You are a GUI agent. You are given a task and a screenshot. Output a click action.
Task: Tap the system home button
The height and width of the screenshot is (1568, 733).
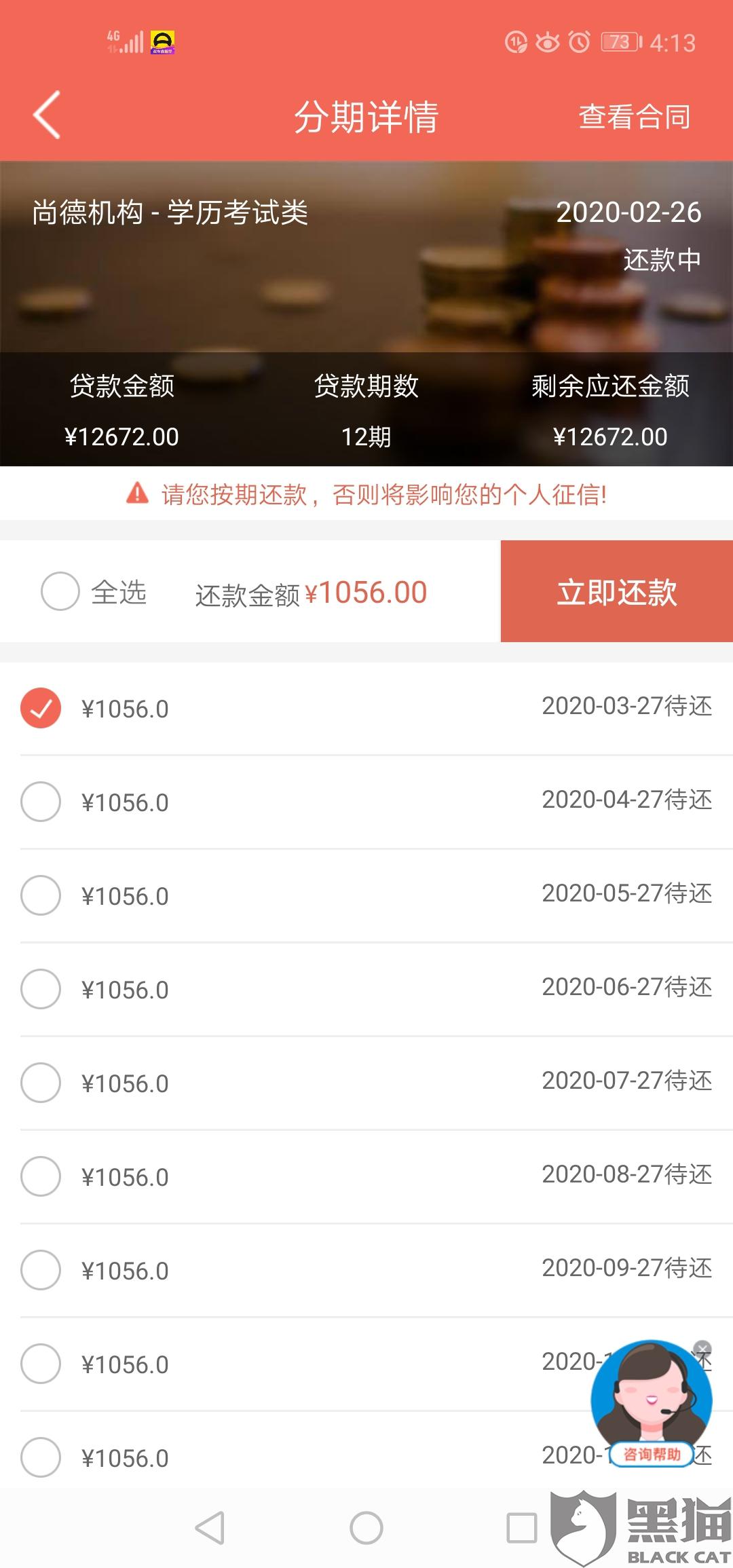pos(366,1528)
